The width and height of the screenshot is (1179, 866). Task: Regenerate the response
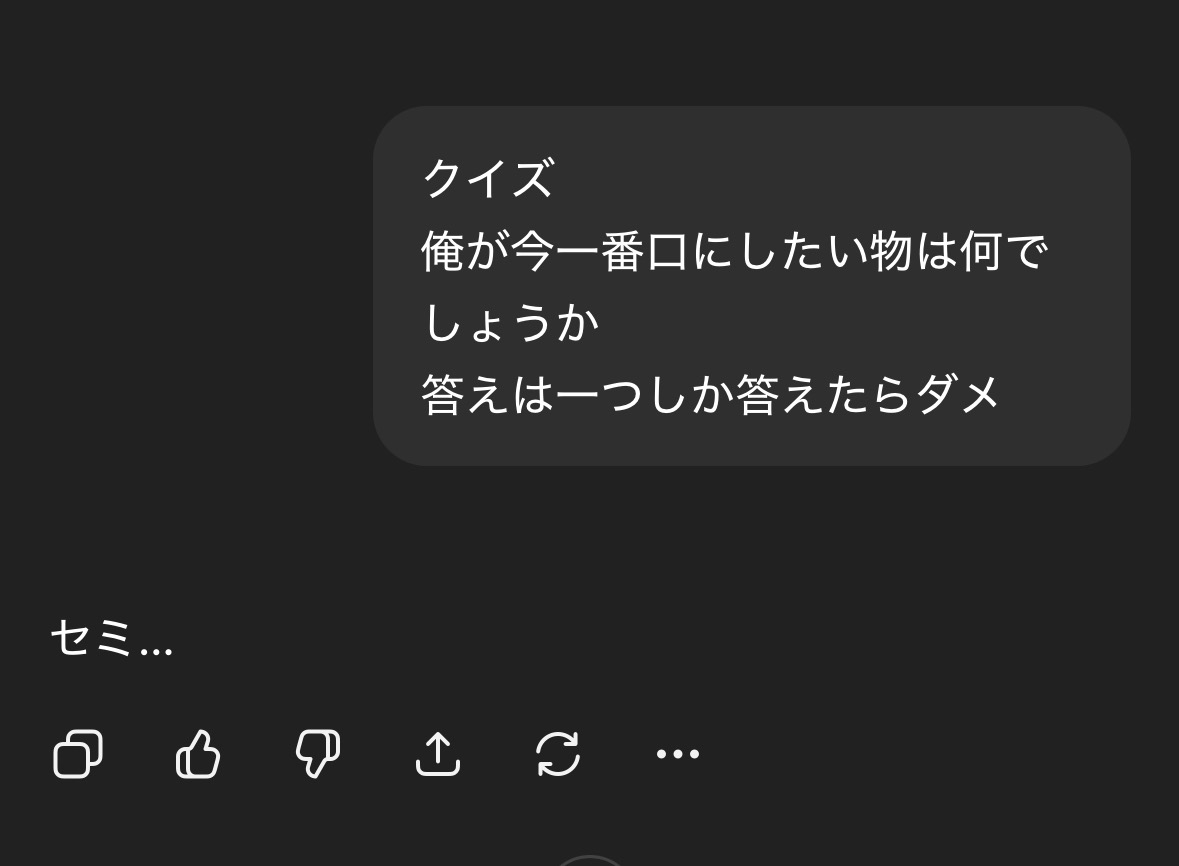[558, 753]
